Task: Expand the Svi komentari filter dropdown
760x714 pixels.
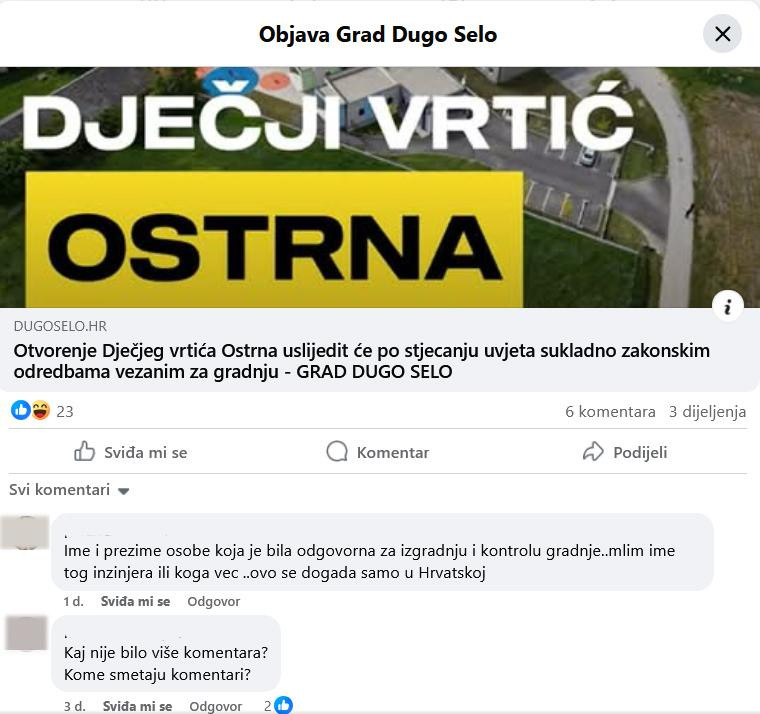Action: pyautogui.click(x=70, y=490)
